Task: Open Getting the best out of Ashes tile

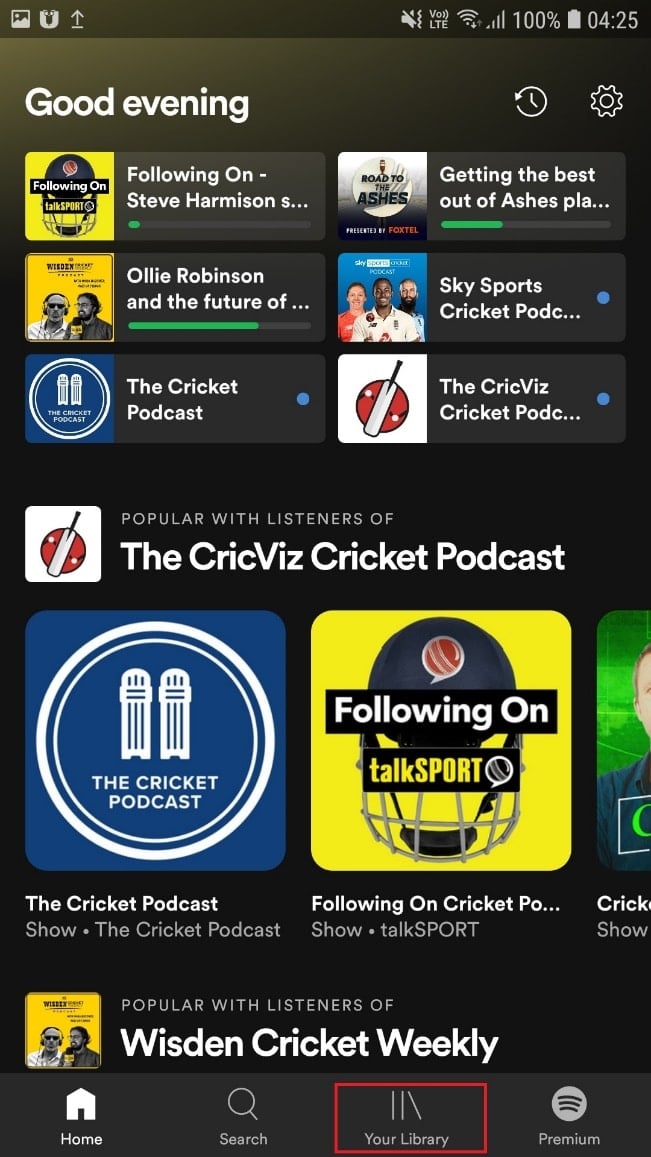Action: (x=481, y=196)
